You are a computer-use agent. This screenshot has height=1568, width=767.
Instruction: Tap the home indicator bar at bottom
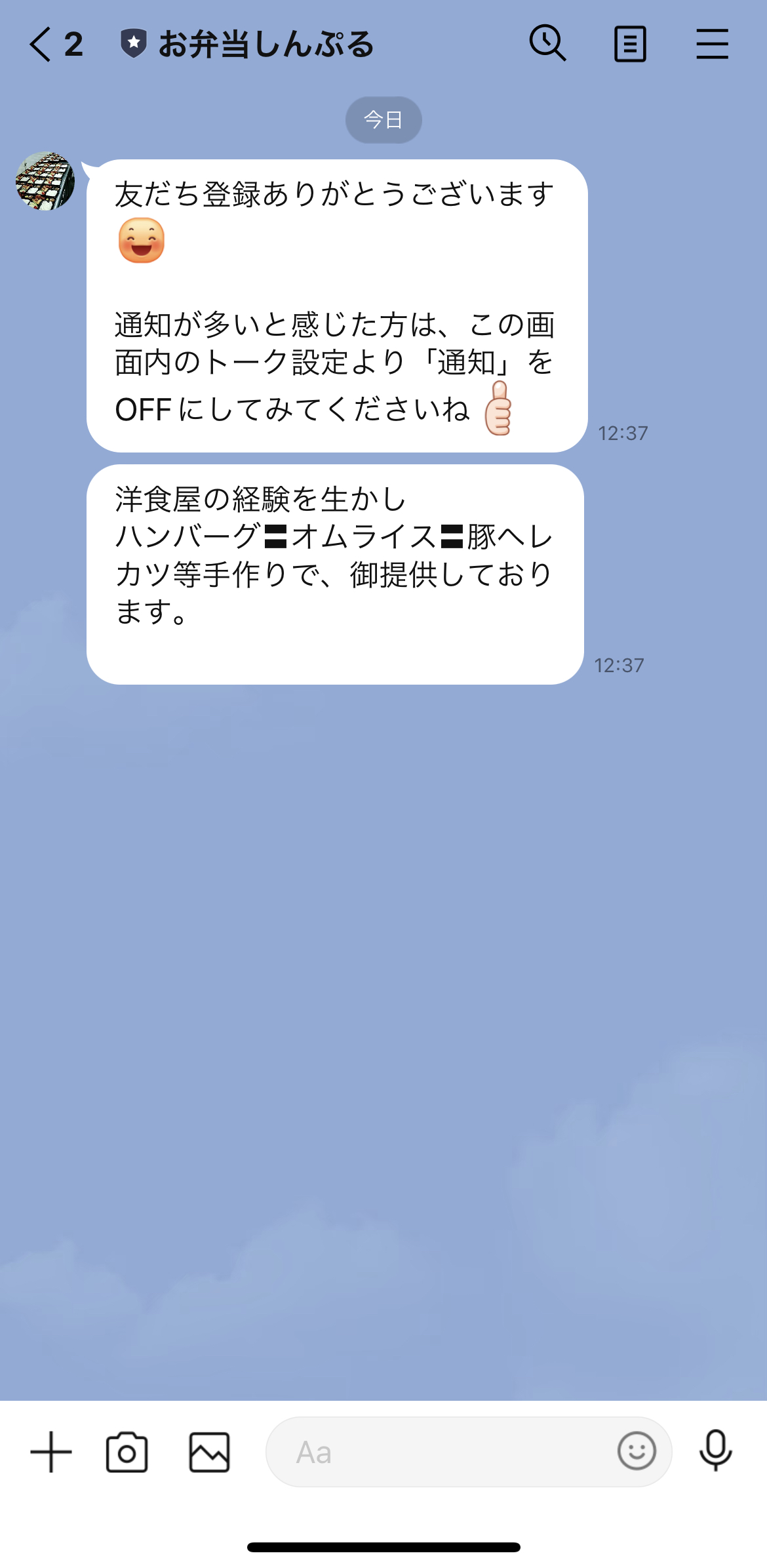(x=383, y=1546)
